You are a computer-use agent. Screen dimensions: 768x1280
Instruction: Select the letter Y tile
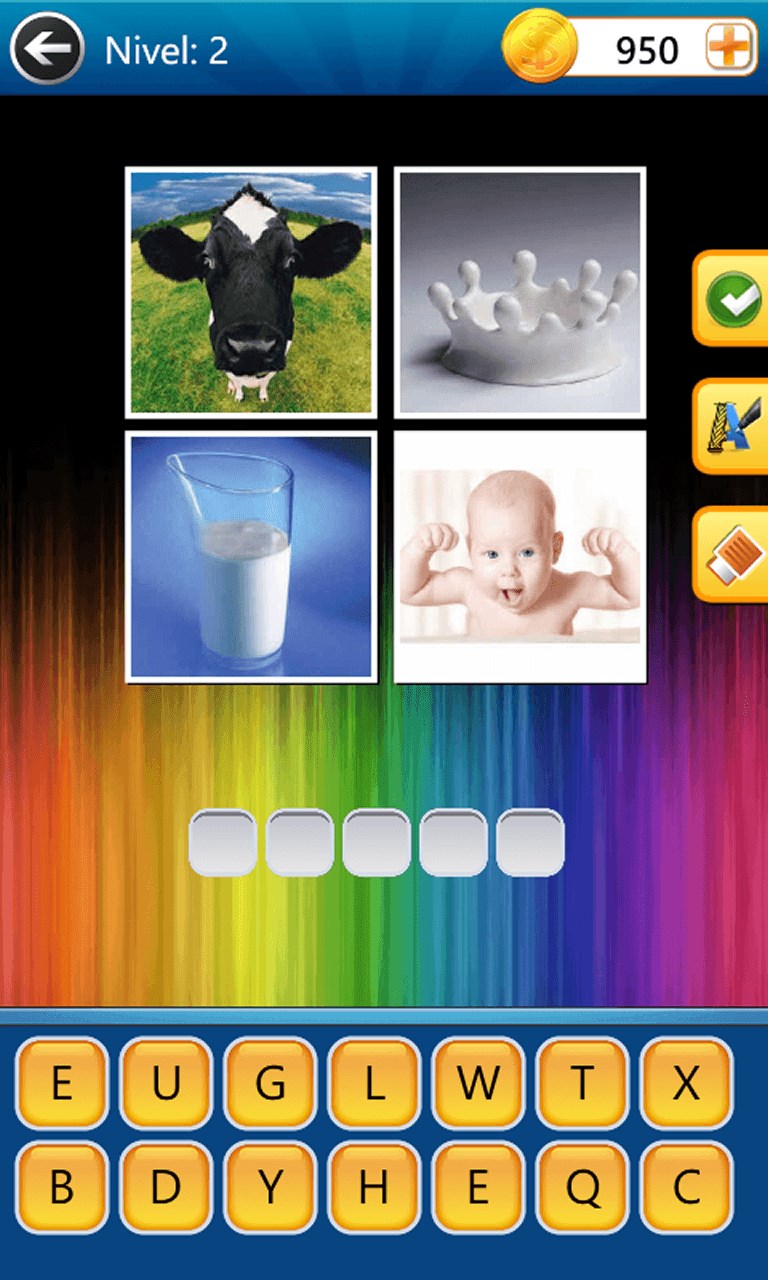click(x=270, y=1187)
